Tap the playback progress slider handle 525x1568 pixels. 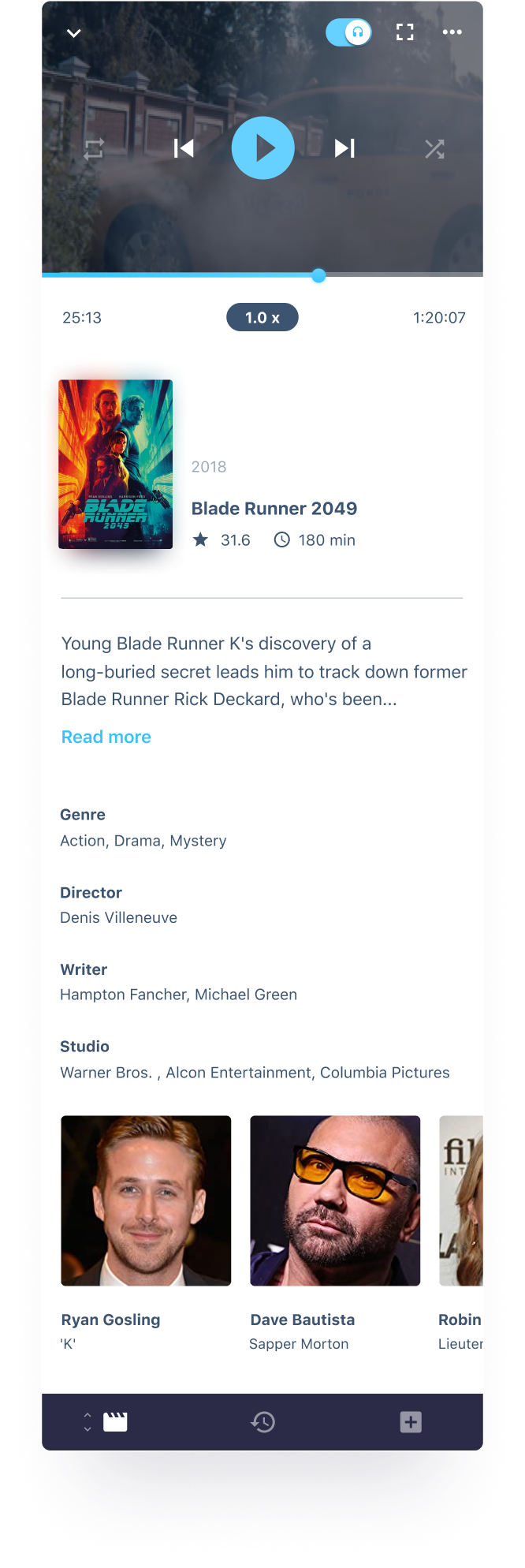[318, 275]
